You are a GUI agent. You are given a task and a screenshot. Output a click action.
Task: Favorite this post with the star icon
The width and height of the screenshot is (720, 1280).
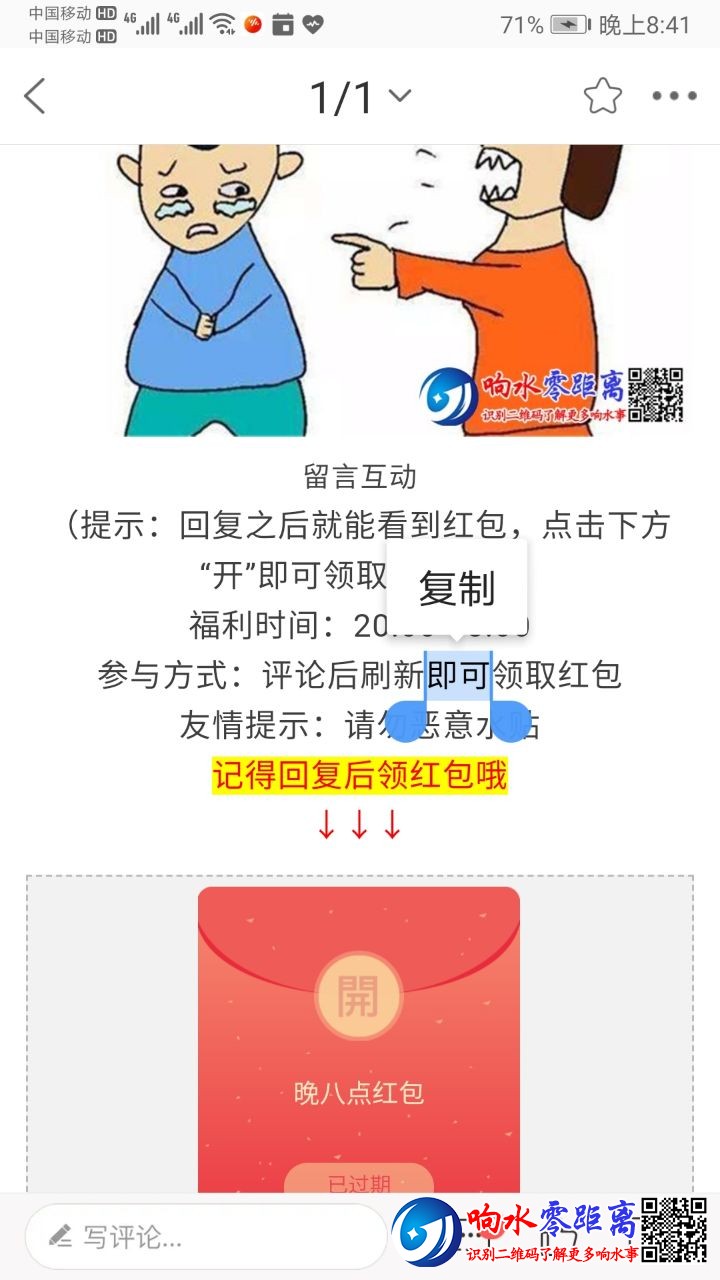[x=602, y=97]
